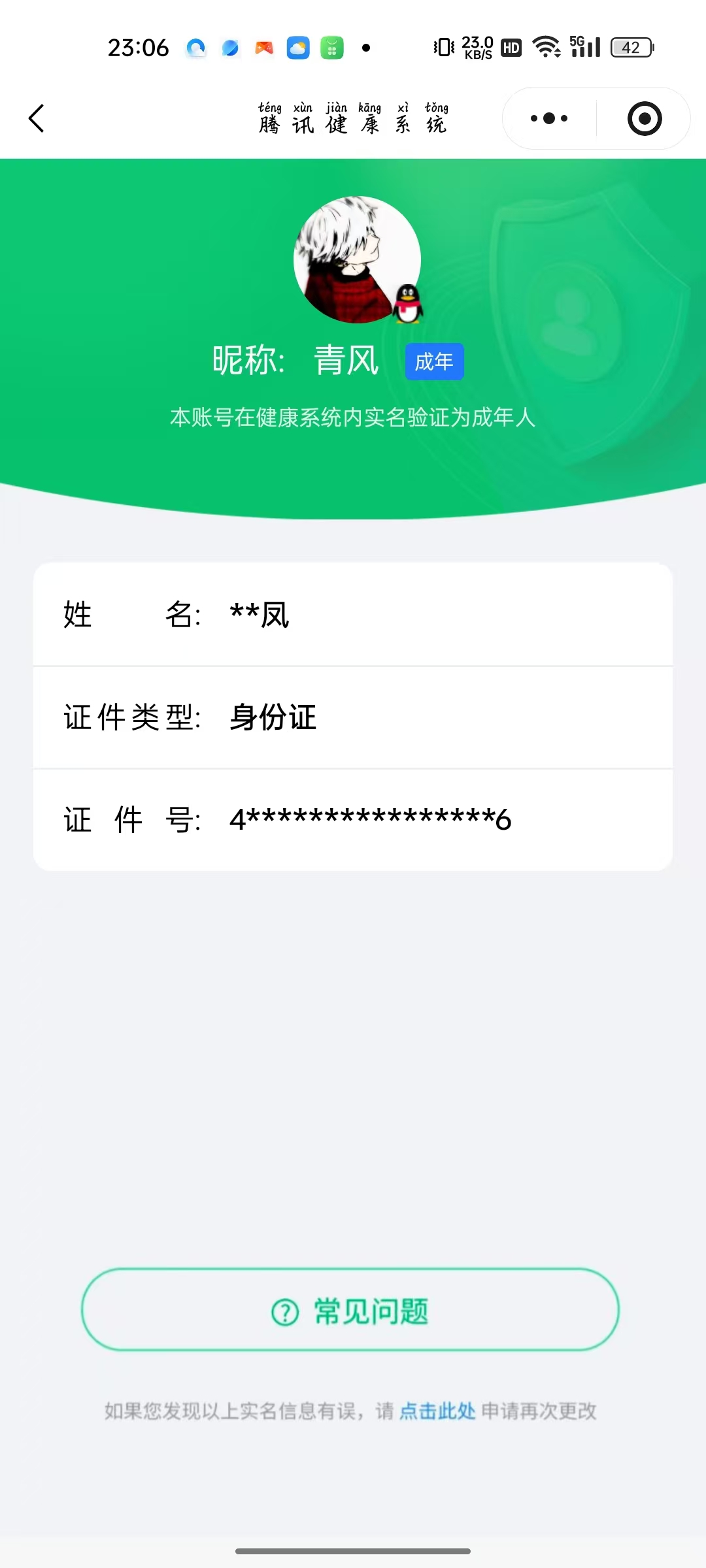Tap the question mark icon before 常见问题

coord(282,1311)
